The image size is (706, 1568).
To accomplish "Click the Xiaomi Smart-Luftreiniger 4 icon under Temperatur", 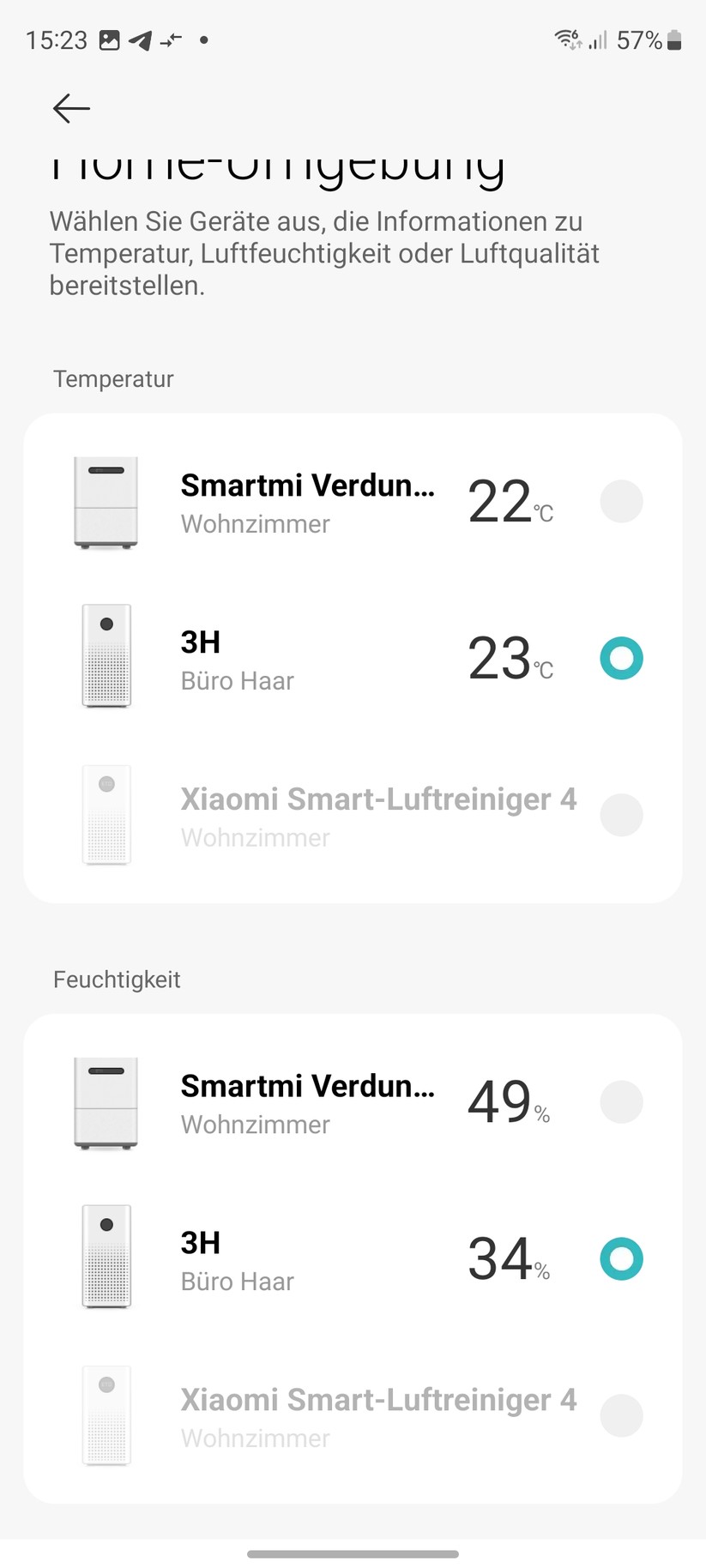I will pos(106,814).
